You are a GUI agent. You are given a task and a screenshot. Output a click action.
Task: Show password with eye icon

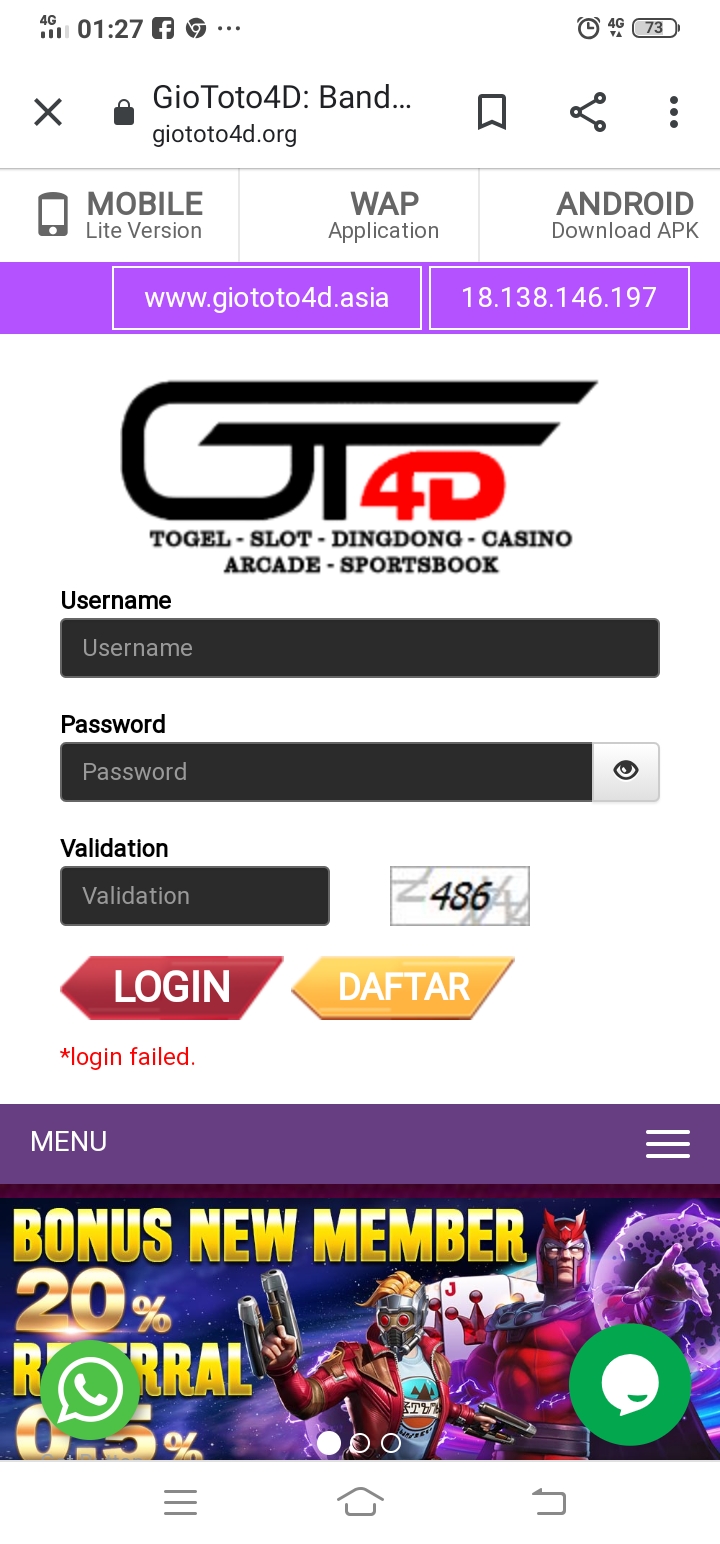point(626,771)
